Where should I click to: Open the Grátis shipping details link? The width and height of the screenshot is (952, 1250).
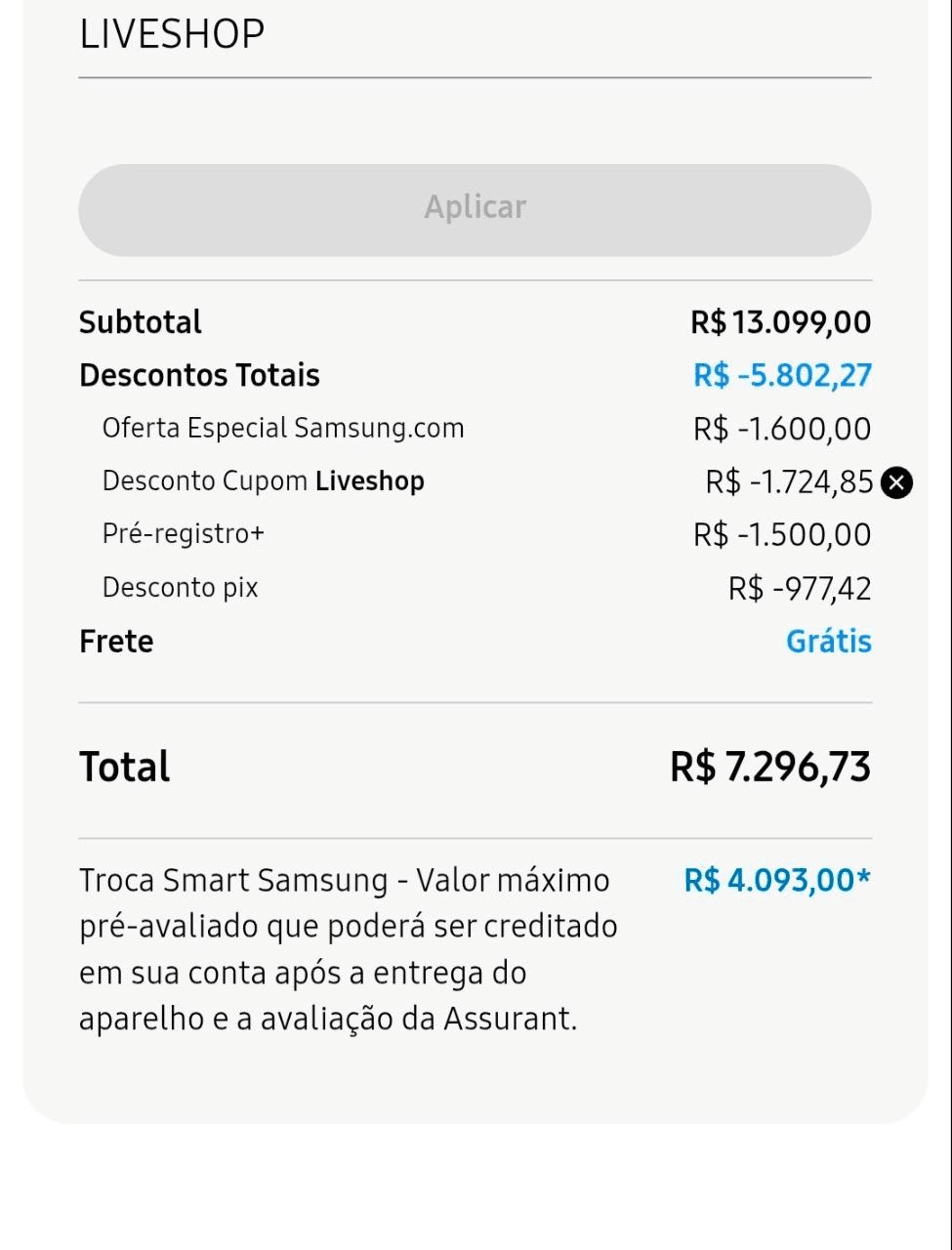coord(828,641)
